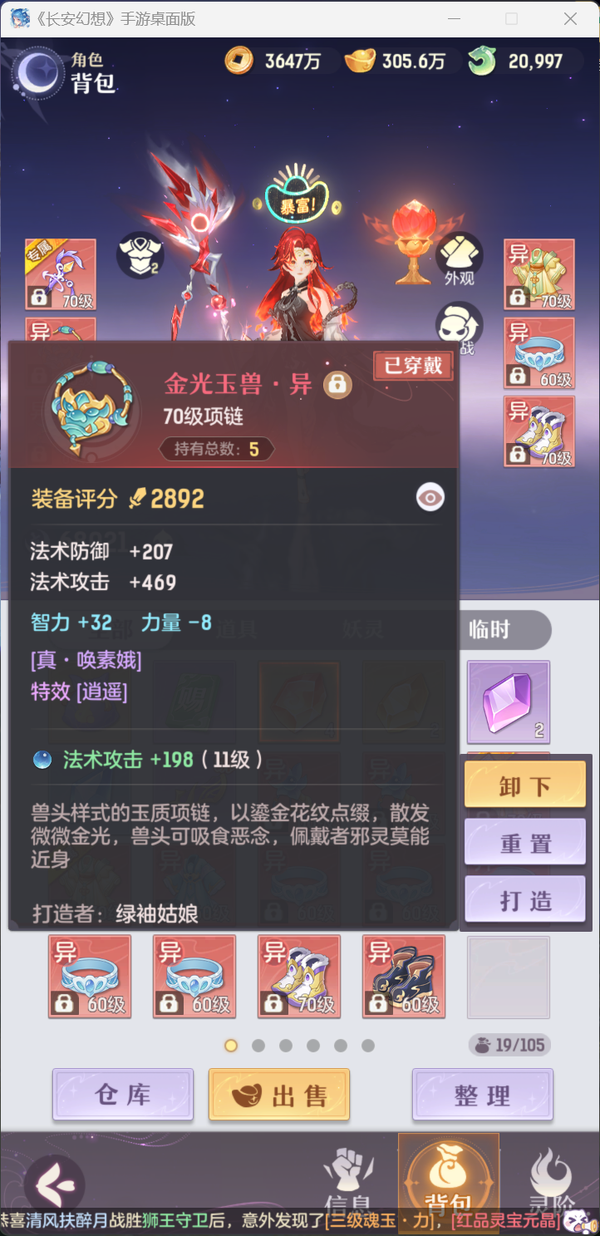
Task: Toggle the eye icon beside 装备评分
Action: click(x=430, y=497)
